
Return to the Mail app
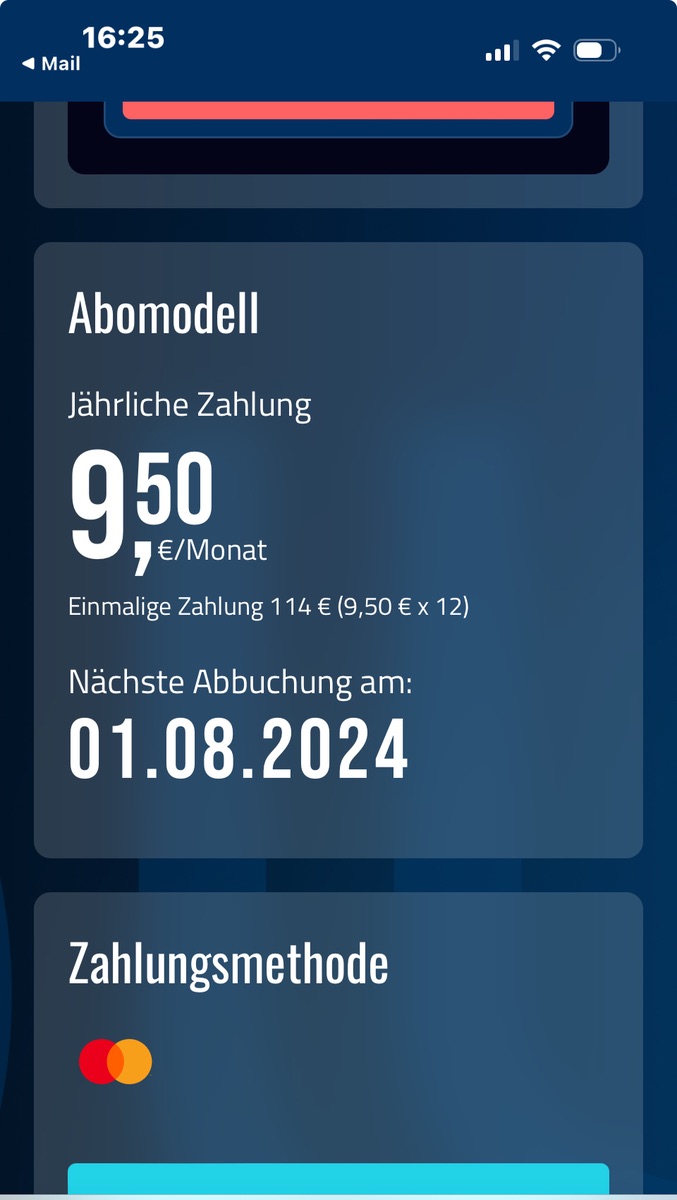[51, 64]
